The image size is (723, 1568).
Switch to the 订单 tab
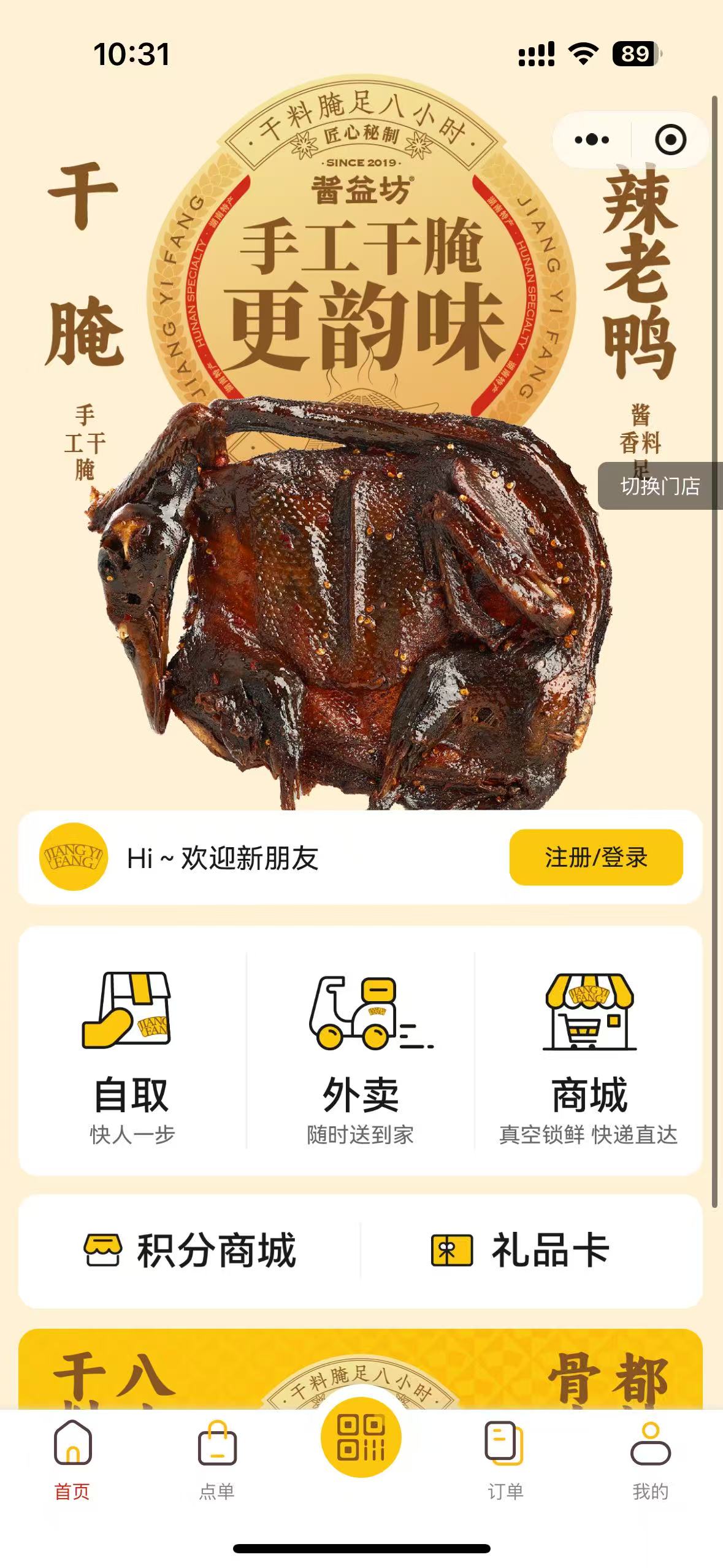505,1461
